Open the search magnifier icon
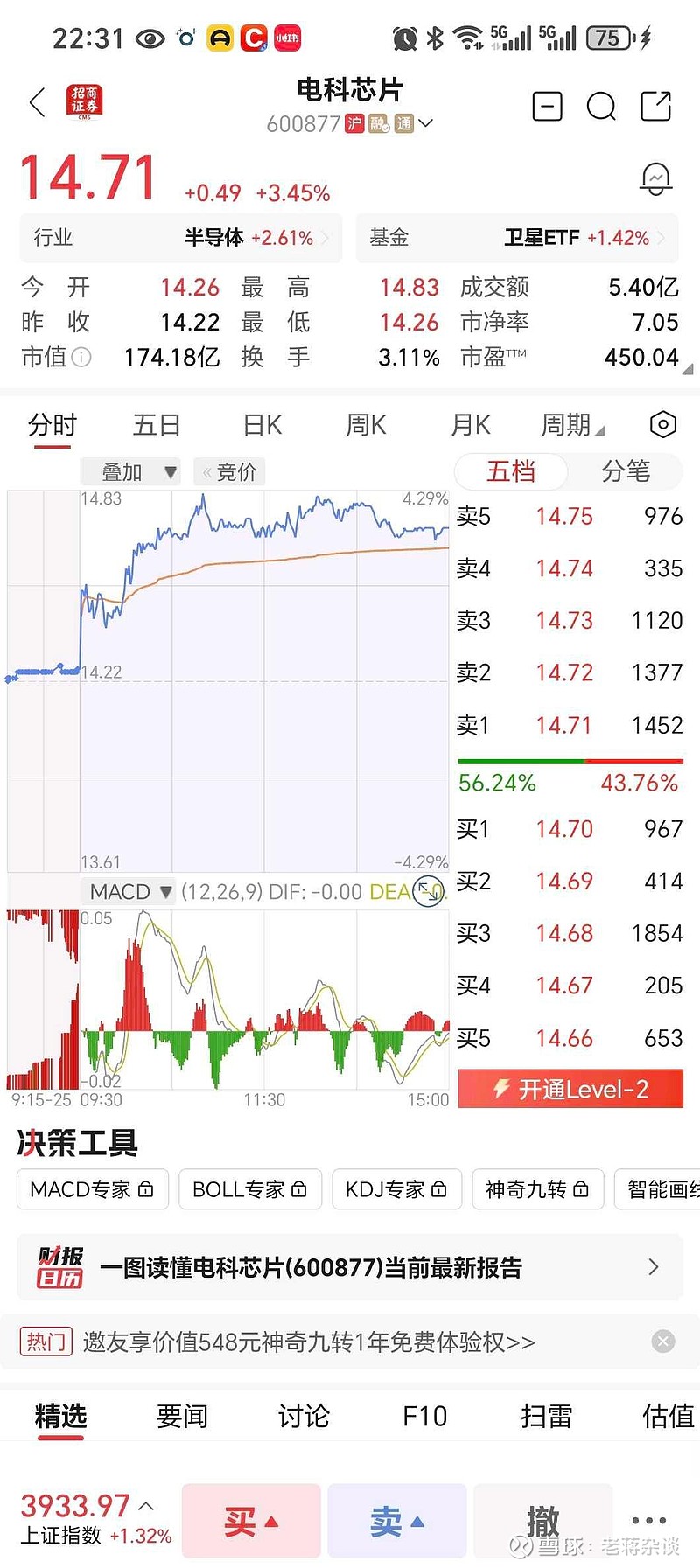Viewport: 700px width, 1568px height. (x=601, y=107)
